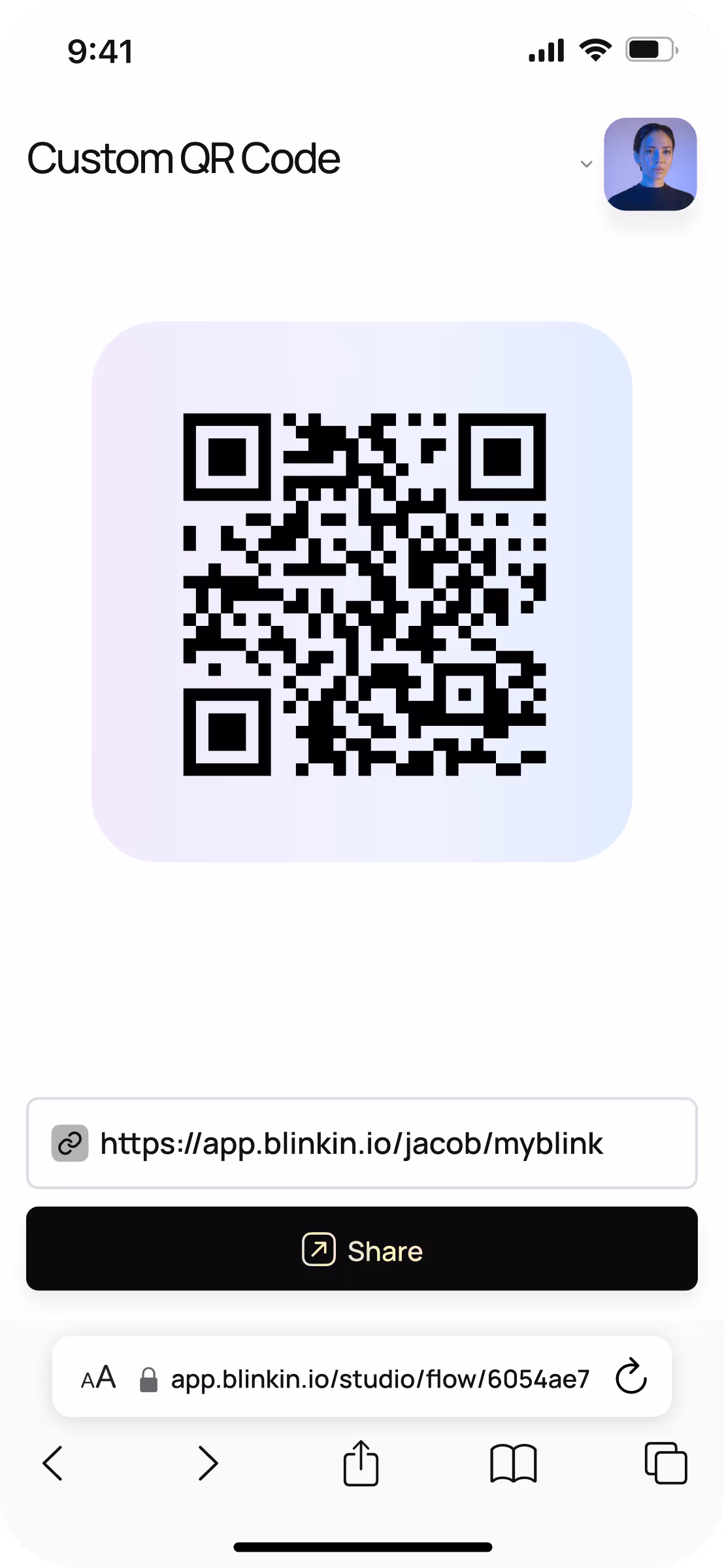Open the profile avatar picture
The width and height of the screenshot is (724, 1568).
(x=650, y=164)
